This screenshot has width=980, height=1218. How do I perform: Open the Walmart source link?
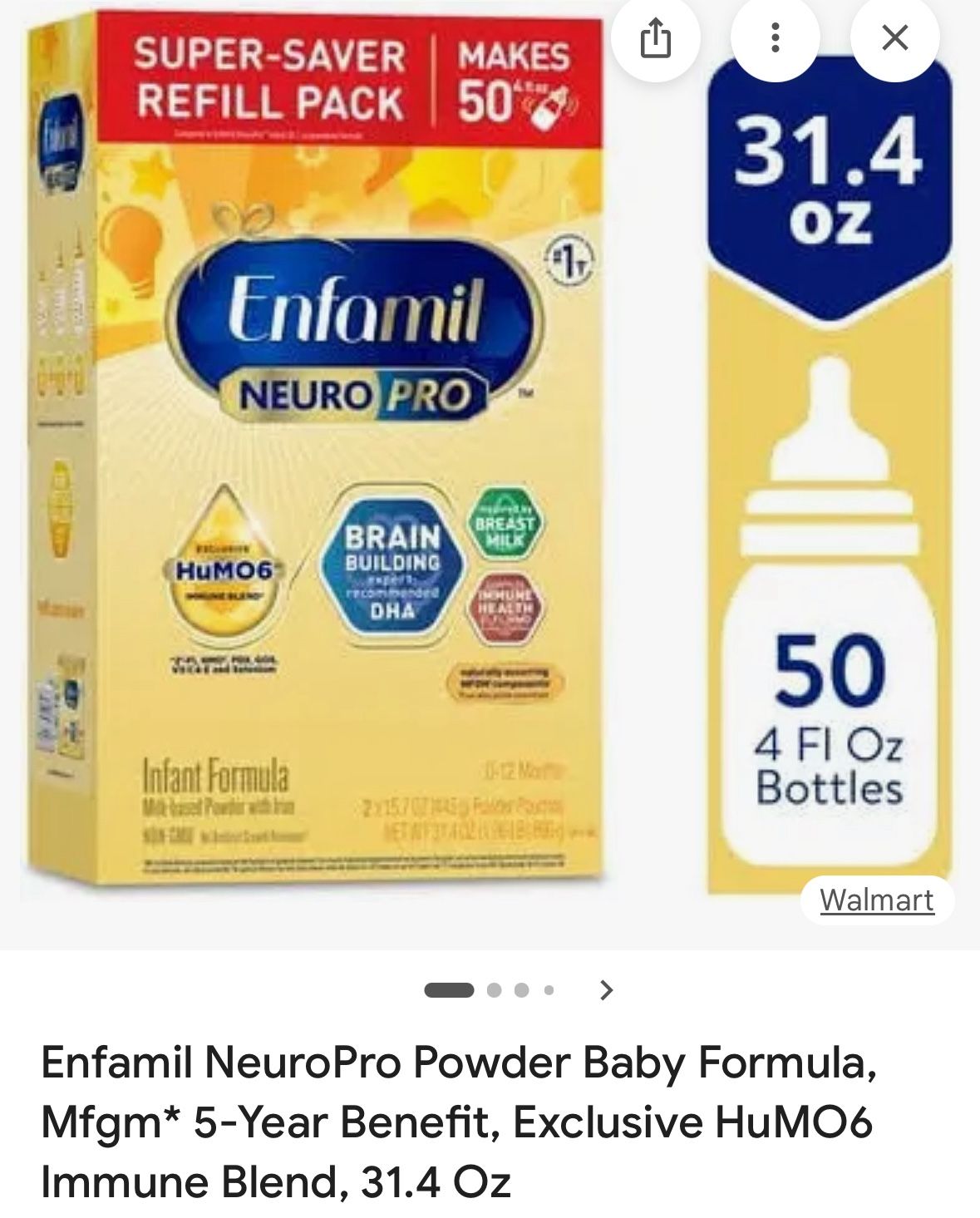(877, 900)
